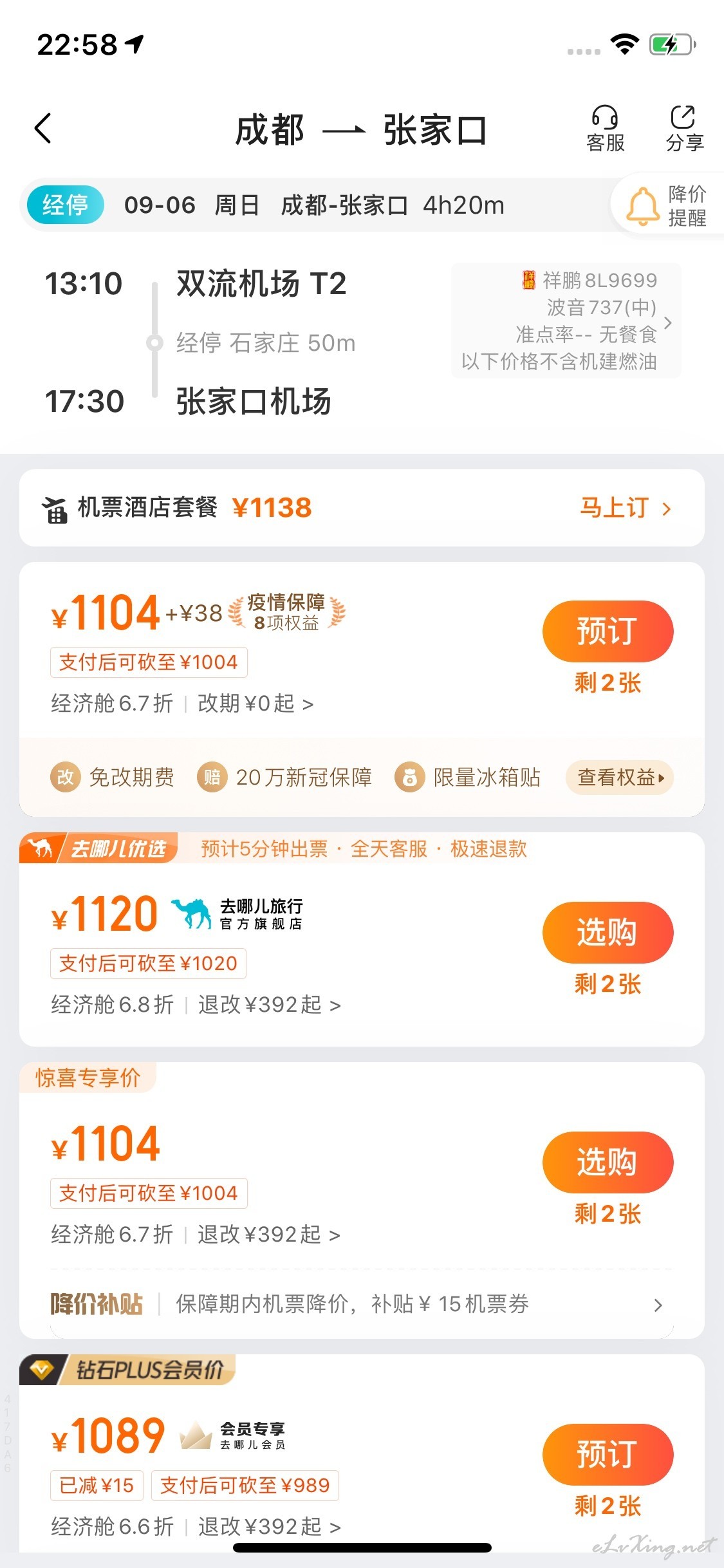Share this flight via 分享
This screenshot has height=1568, width=724.
684,129
